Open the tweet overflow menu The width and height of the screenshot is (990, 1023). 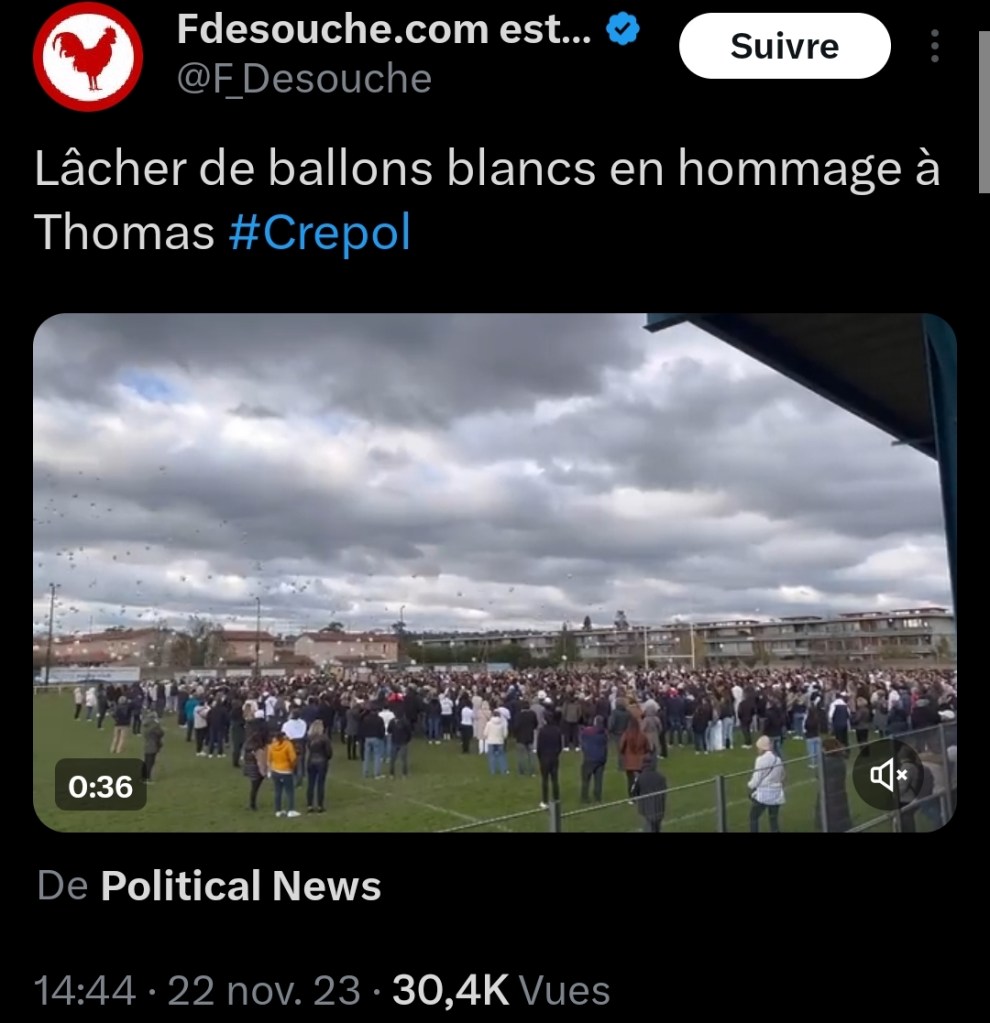click(935, 46)
